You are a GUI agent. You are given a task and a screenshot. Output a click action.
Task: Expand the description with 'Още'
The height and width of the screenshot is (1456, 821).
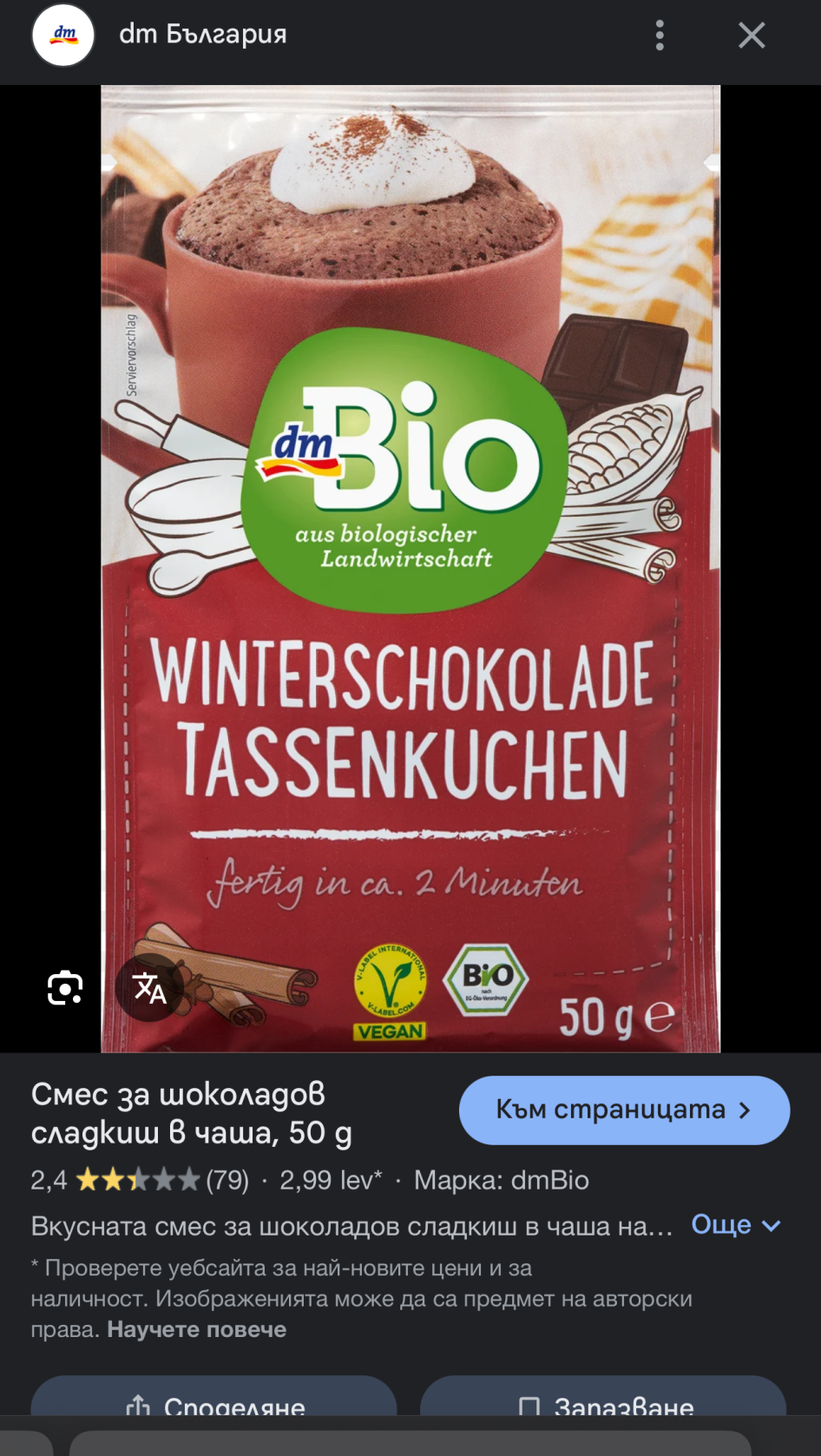pos(735,1224)
